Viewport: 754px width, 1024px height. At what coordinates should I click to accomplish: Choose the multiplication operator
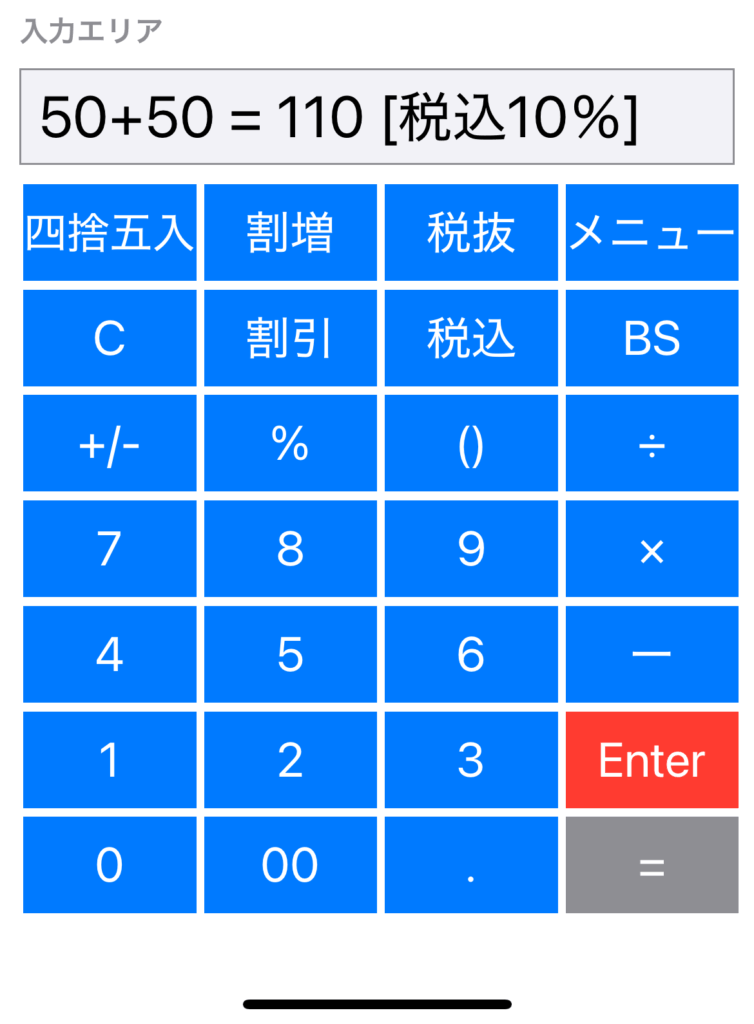[x=652, y=549]
